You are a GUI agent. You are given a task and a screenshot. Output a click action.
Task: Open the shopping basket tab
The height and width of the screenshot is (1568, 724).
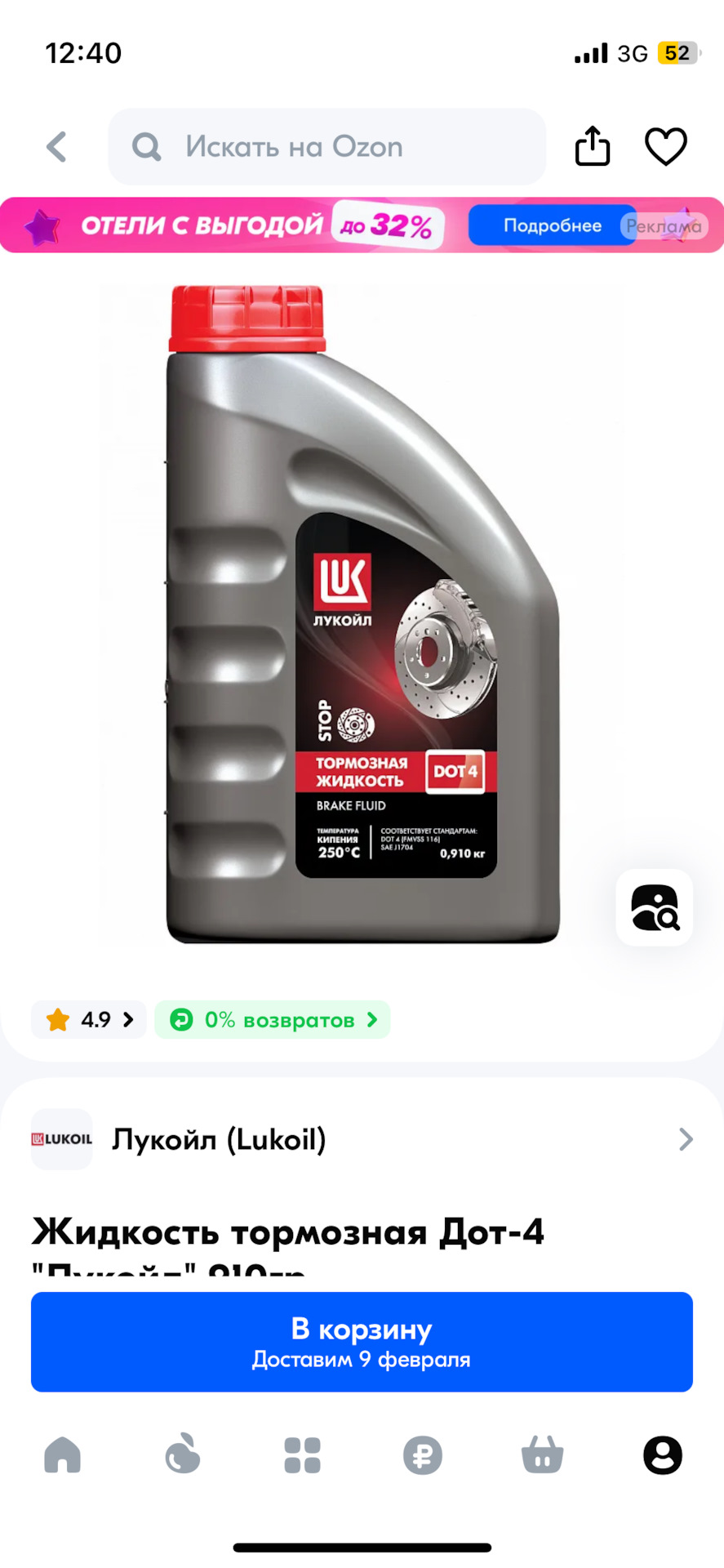point(542,1455)
